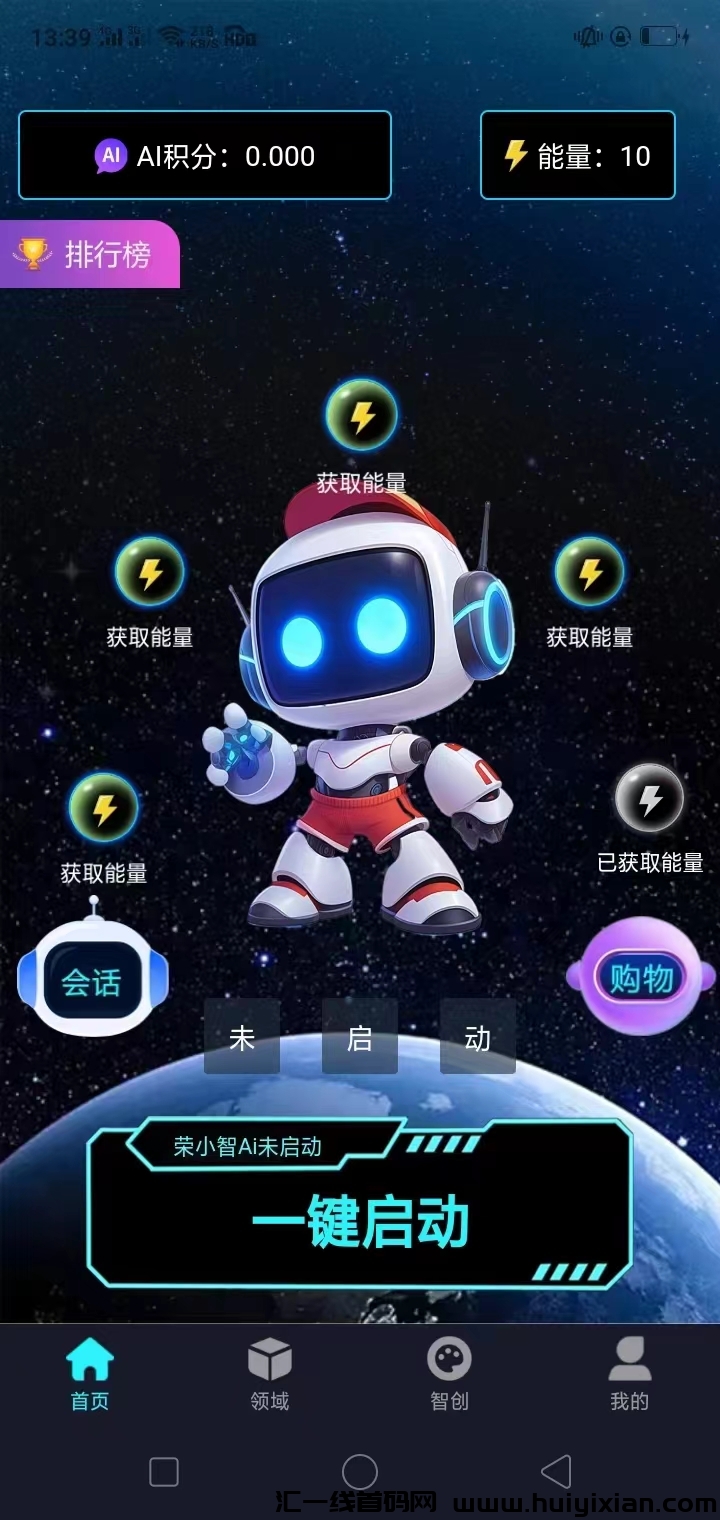720x1520 pixels.
Task: Tap 一键启动 to start the AI
Action: 360,1221
